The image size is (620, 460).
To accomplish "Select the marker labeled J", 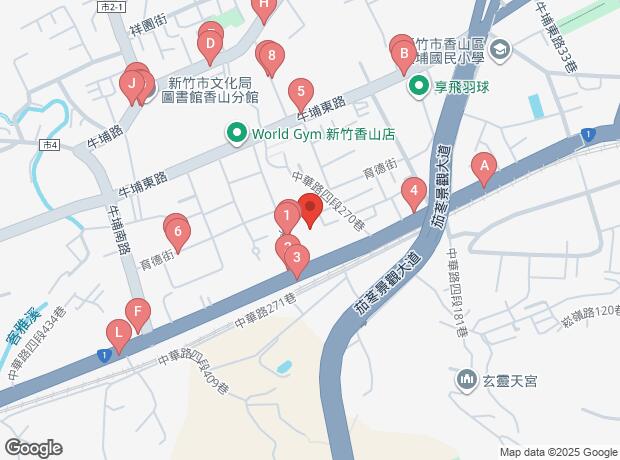I will [131, 84].
